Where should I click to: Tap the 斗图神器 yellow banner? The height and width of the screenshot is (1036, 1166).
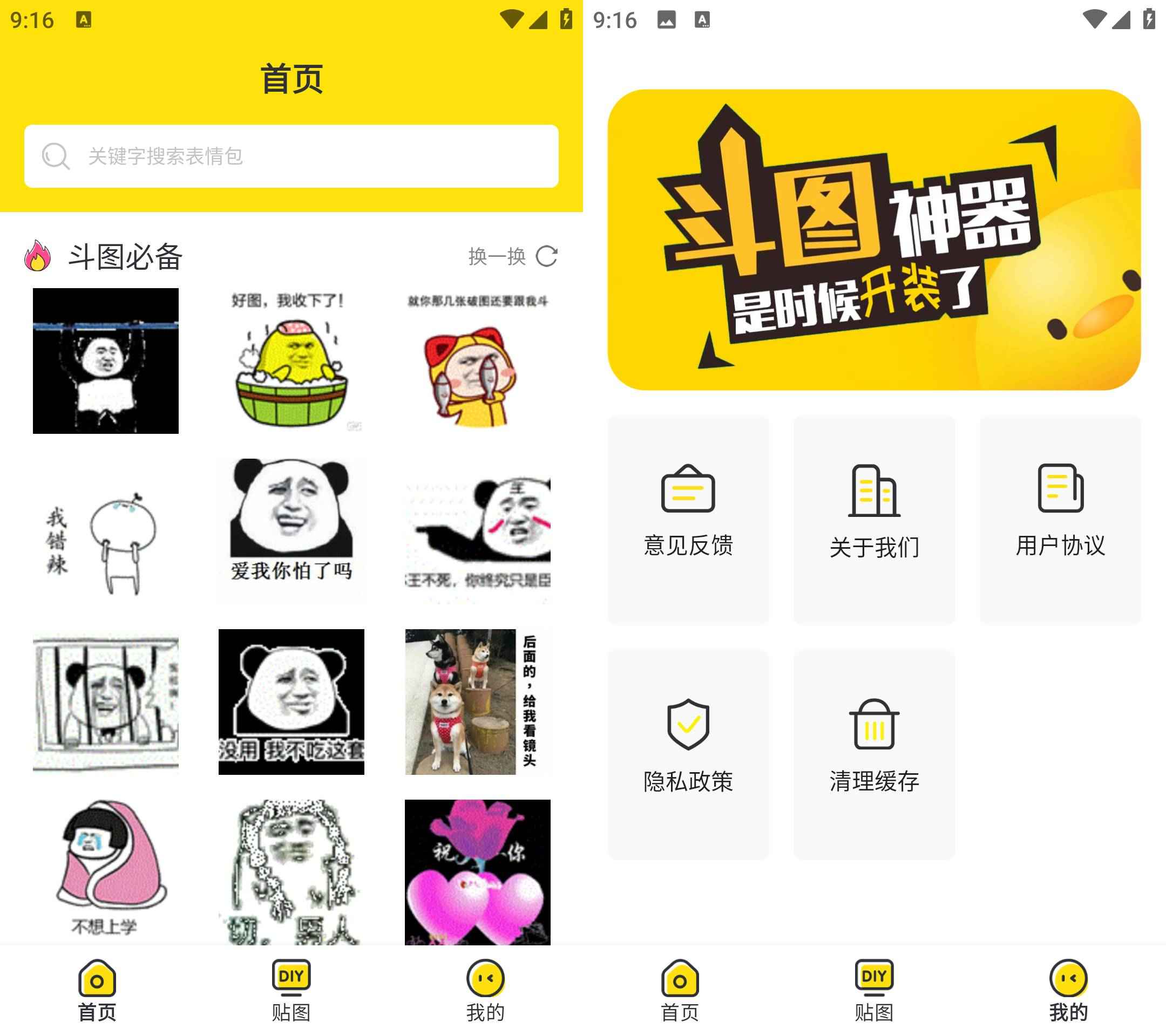click(x=874, y=240)
